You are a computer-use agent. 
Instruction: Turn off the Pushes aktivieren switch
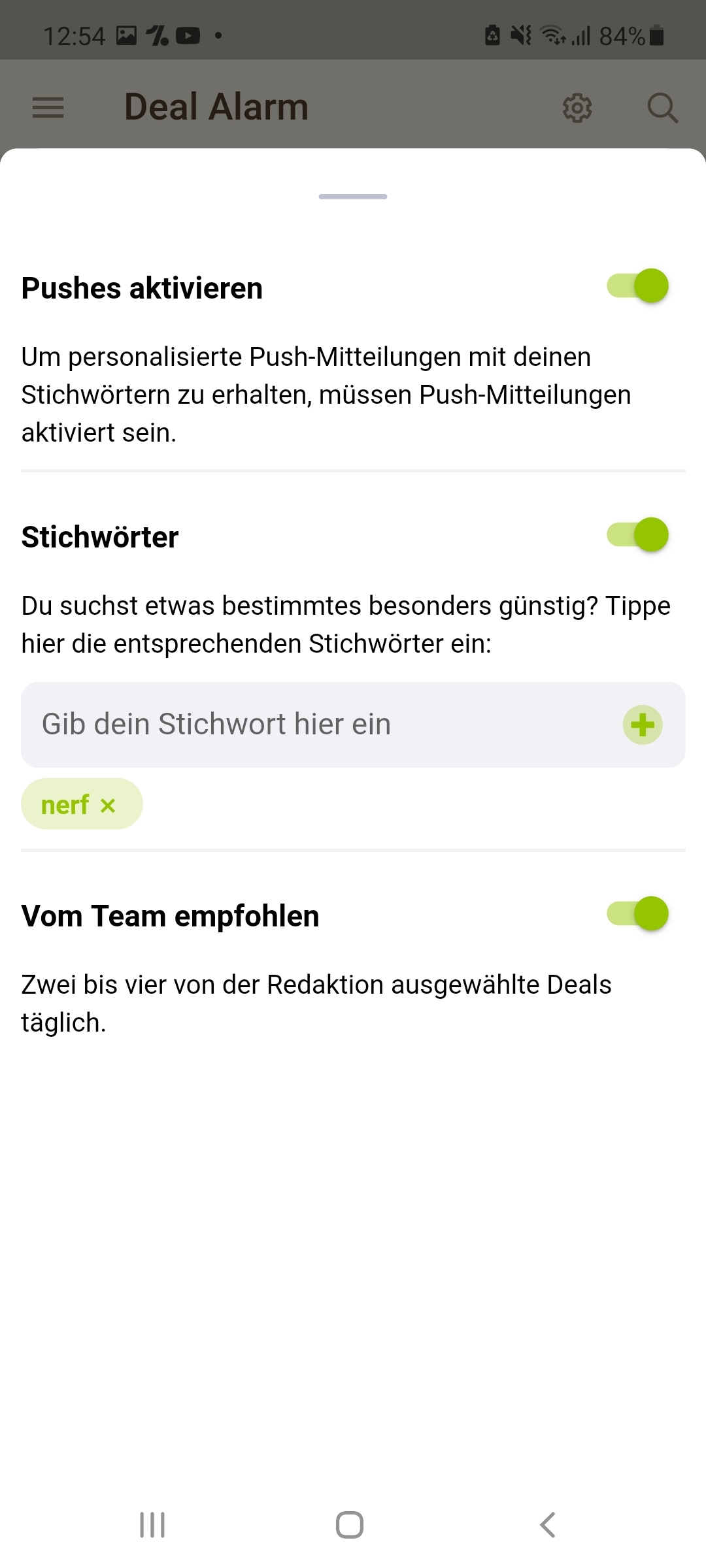point(637,286)
